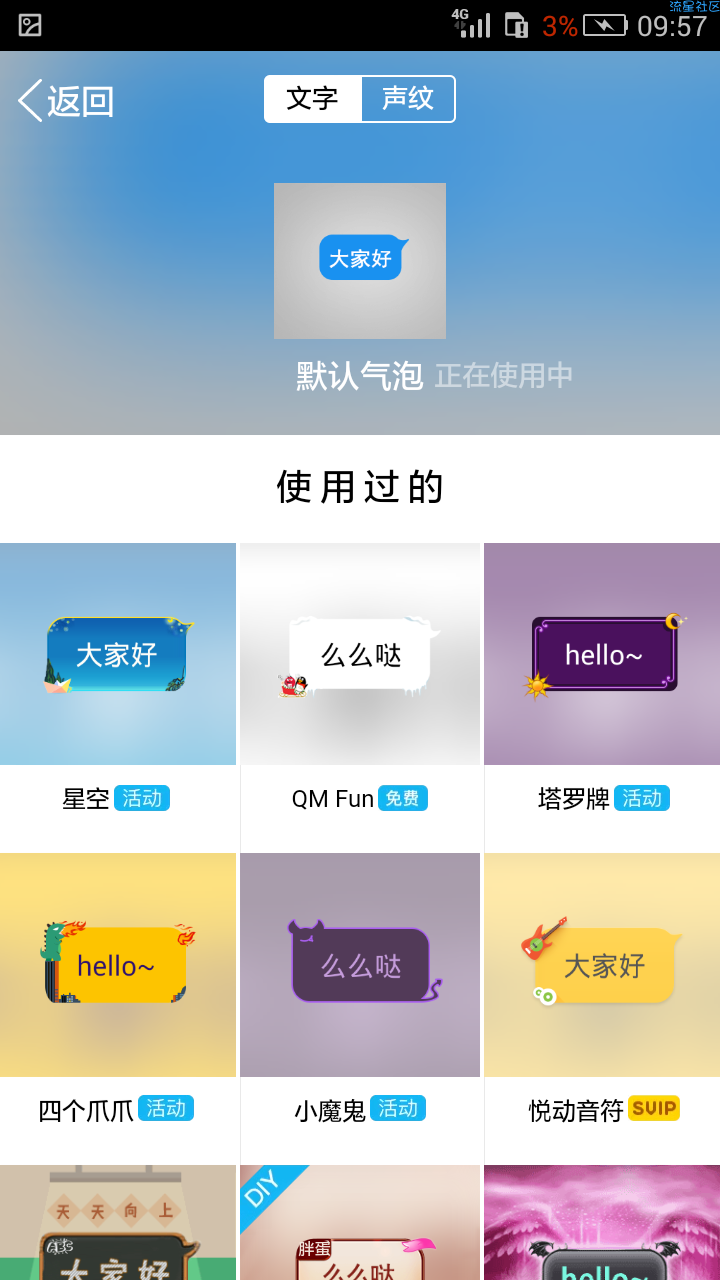
Task: Open the 天天向上 chalkboard bubble theme
Action: point(118,1222)
